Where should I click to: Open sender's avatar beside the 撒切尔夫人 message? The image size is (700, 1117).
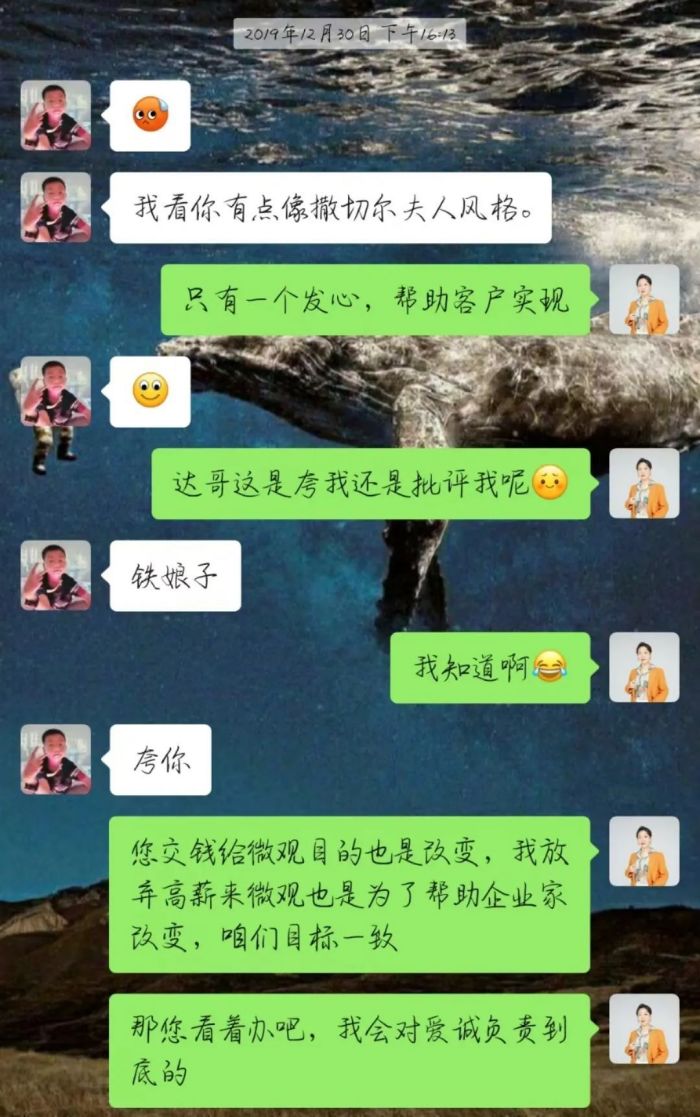coord(56,207)
